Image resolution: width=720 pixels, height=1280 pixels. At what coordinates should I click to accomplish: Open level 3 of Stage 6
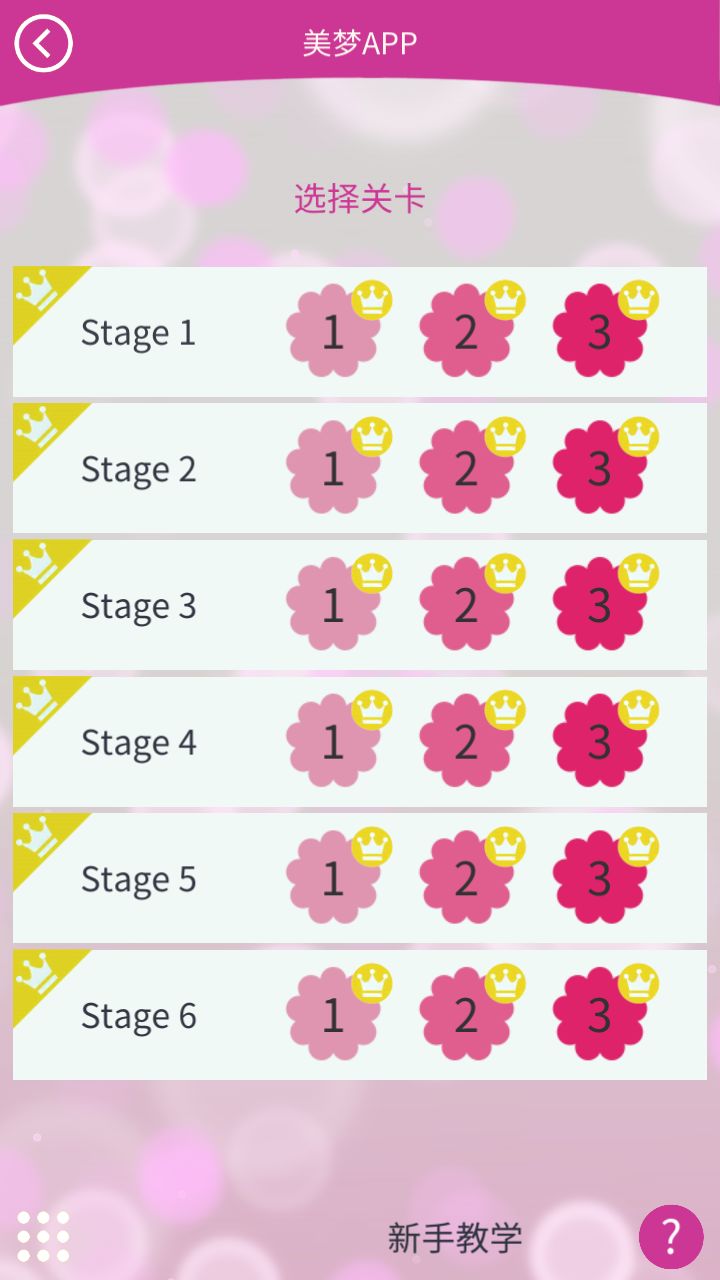599,1014
